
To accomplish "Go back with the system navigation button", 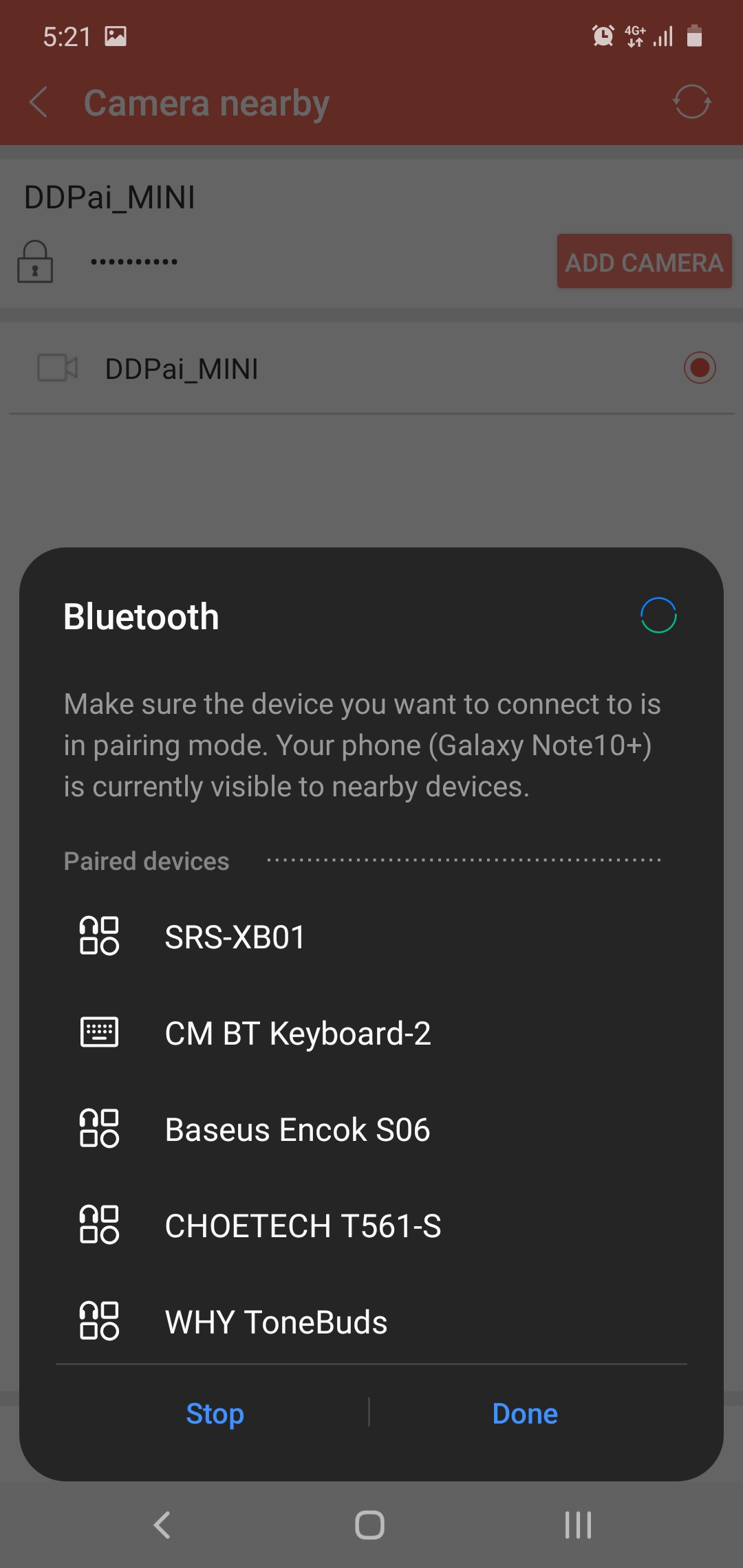I will [162, 1525].
